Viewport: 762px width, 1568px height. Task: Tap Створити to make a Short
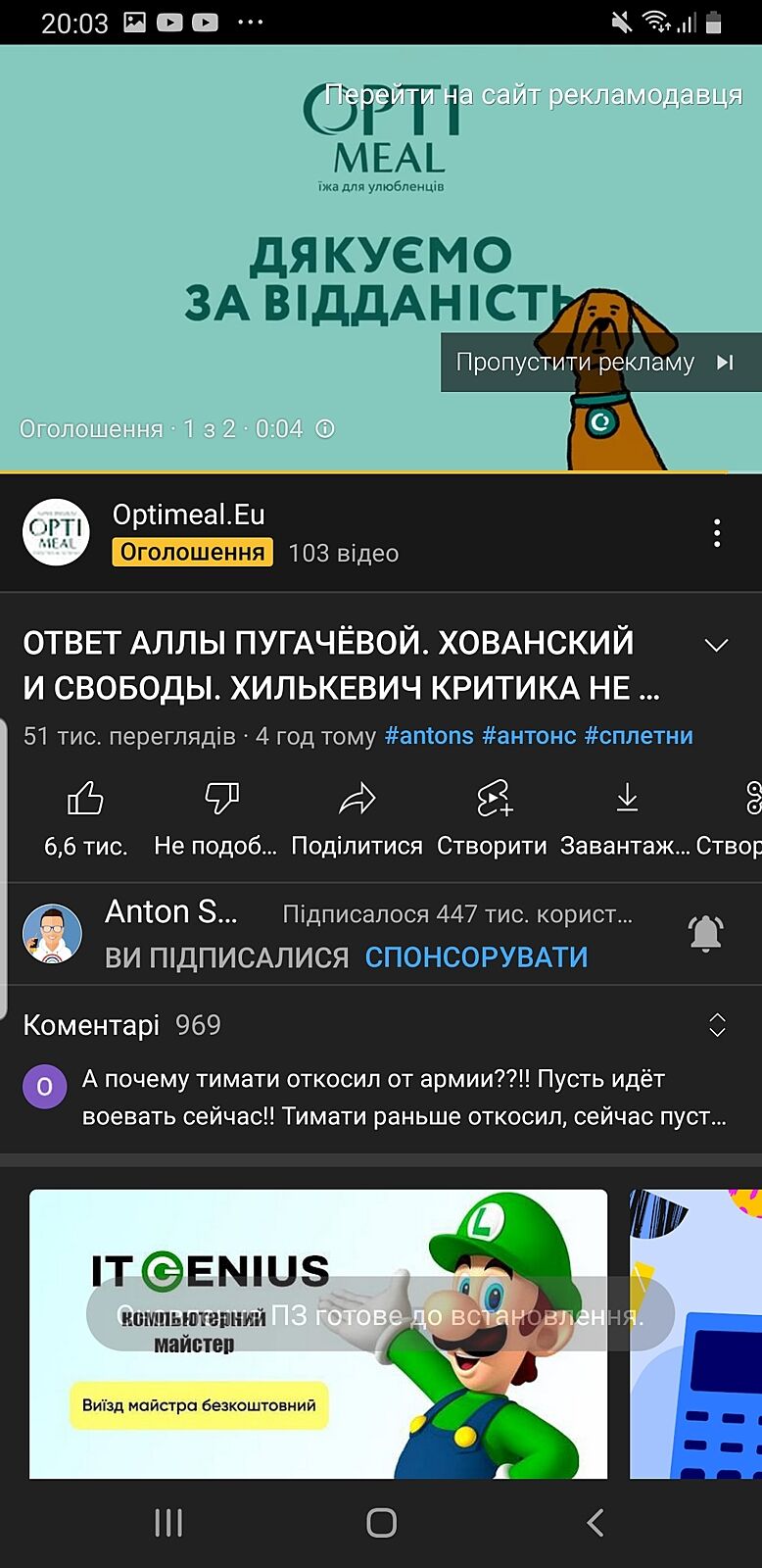pyautogui.click(x=492, y=818)
